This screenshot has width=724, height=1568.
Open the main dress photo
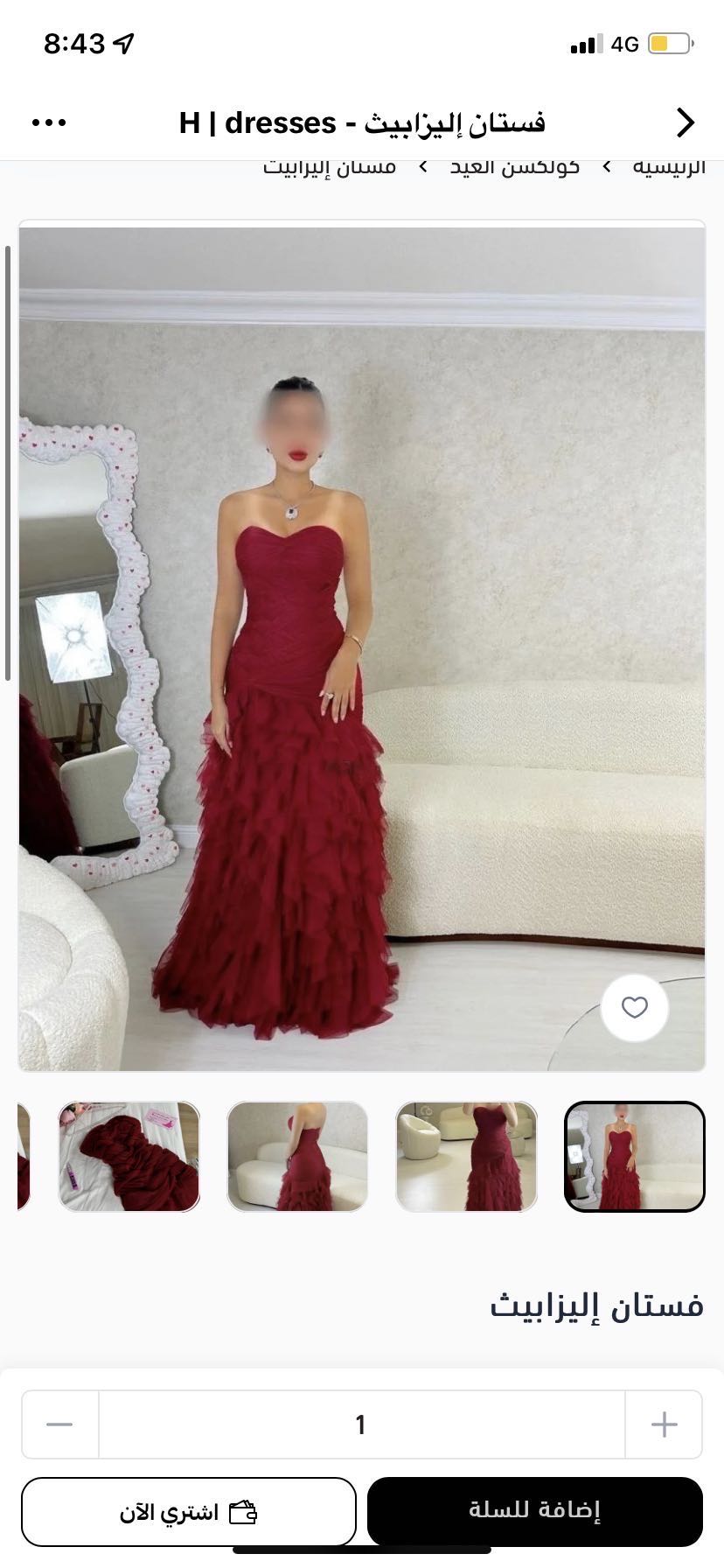(362, 647)
